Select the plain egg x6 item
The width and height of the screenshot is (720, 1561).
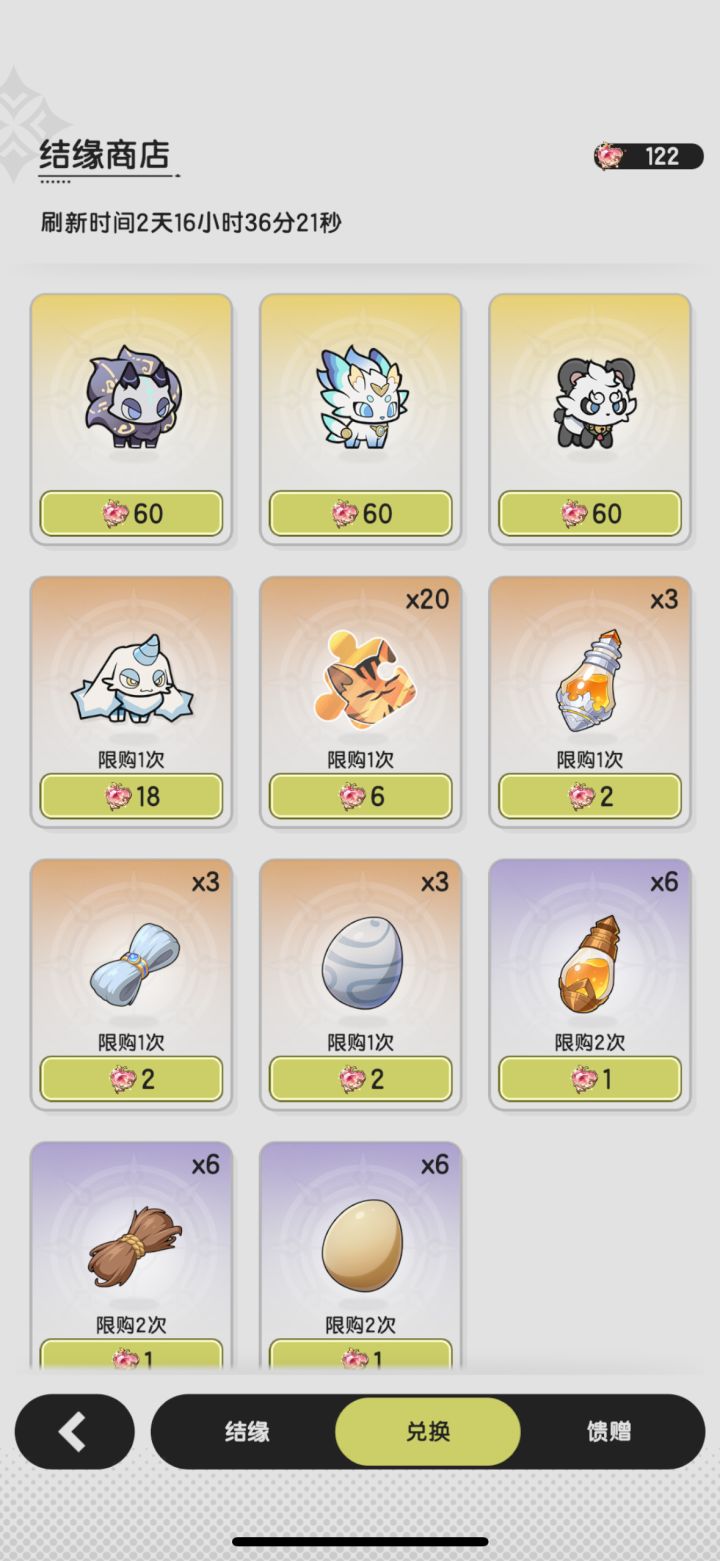[x=361, y=1240]
